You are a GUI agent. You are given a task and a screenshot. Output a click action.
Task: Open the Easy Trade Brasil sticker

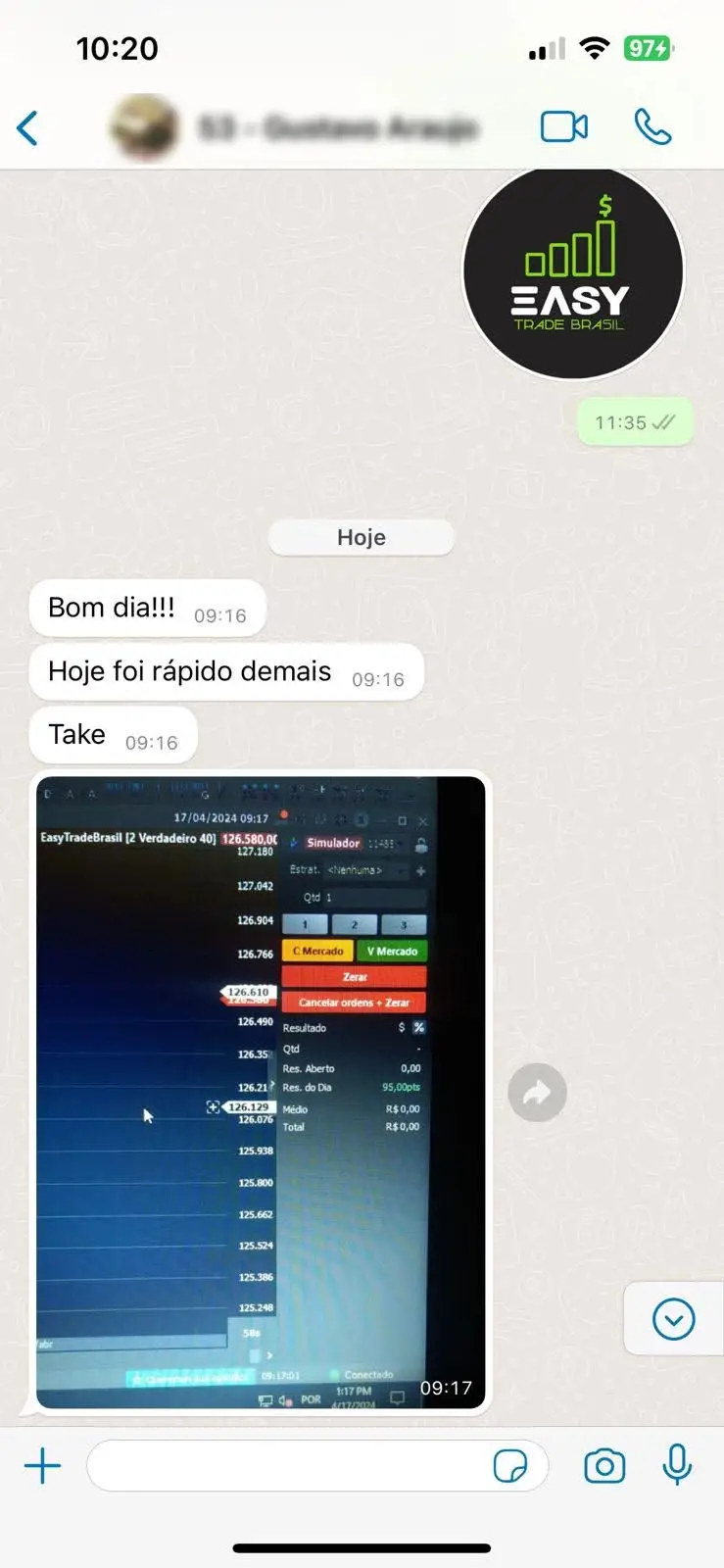tap(573, 273)
